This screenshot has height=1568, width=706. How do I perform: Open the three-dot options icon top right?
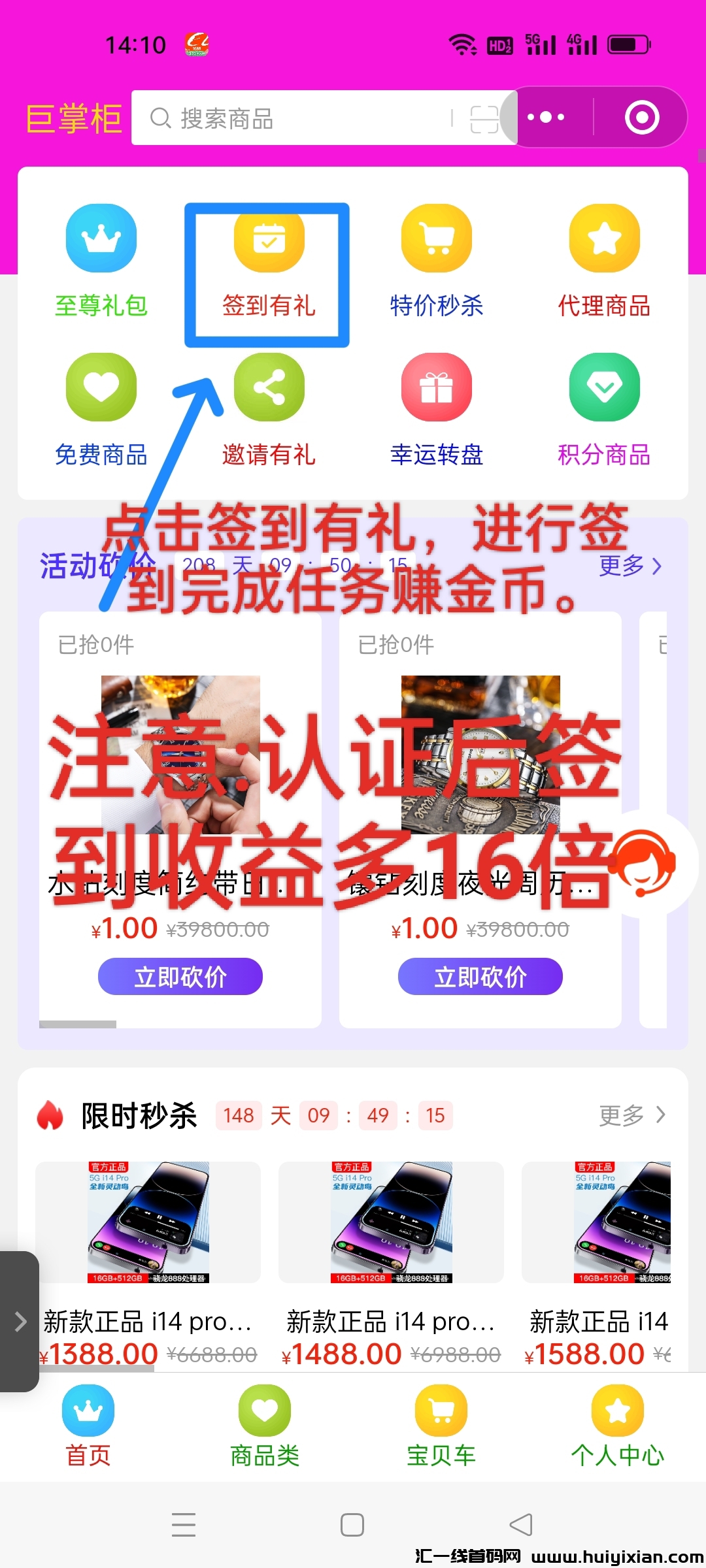tap(548, 118)
